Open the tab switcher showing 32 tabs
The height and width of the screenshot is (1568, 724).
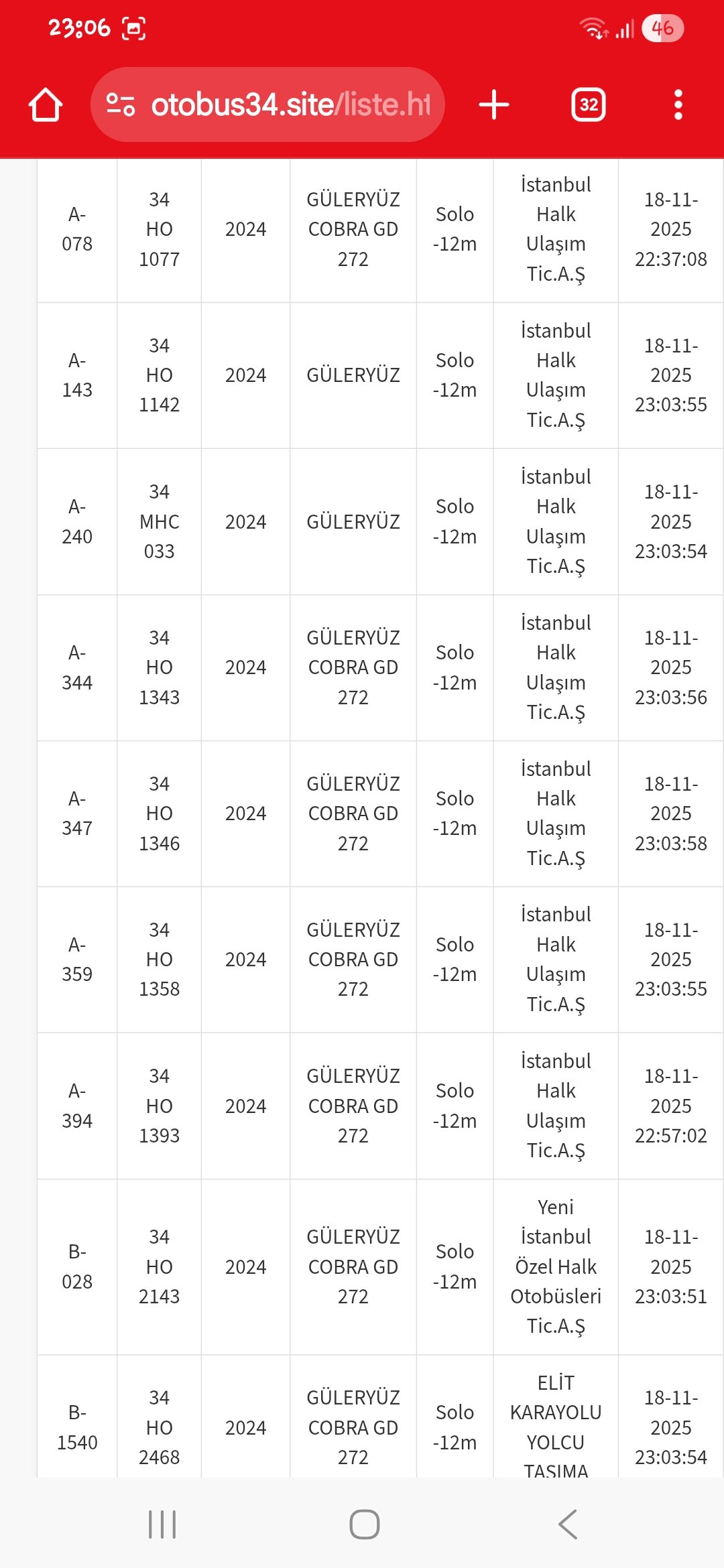pos(588,105)
